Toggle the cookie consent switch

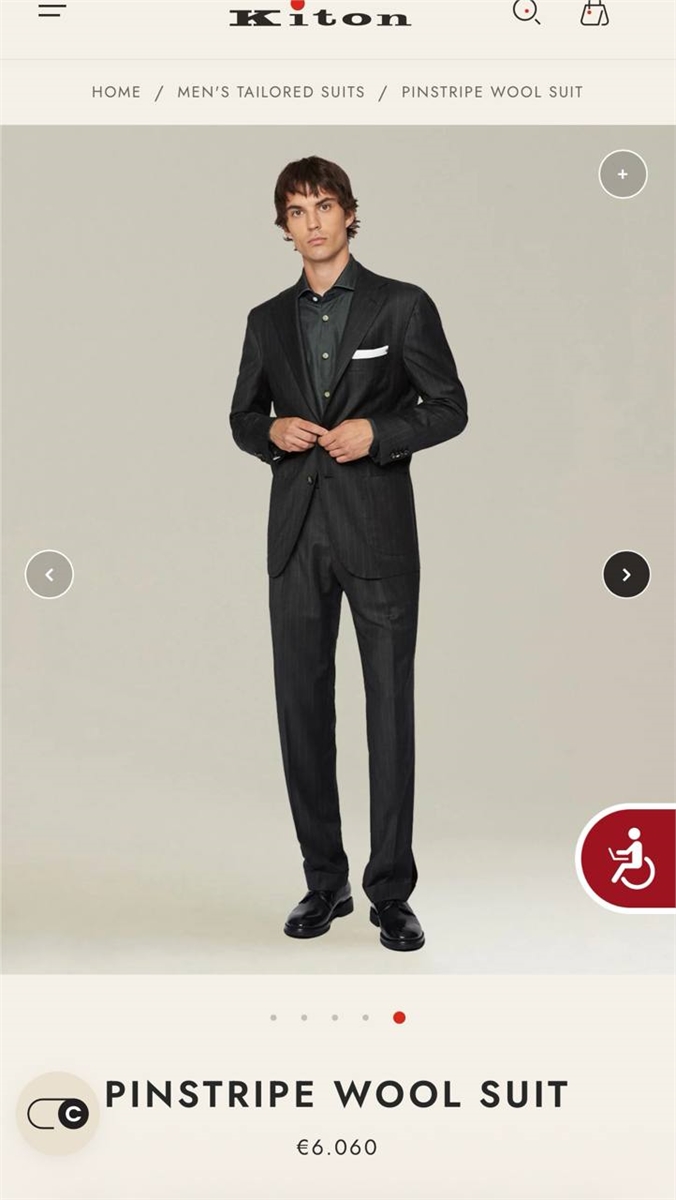pos(58,1113)
